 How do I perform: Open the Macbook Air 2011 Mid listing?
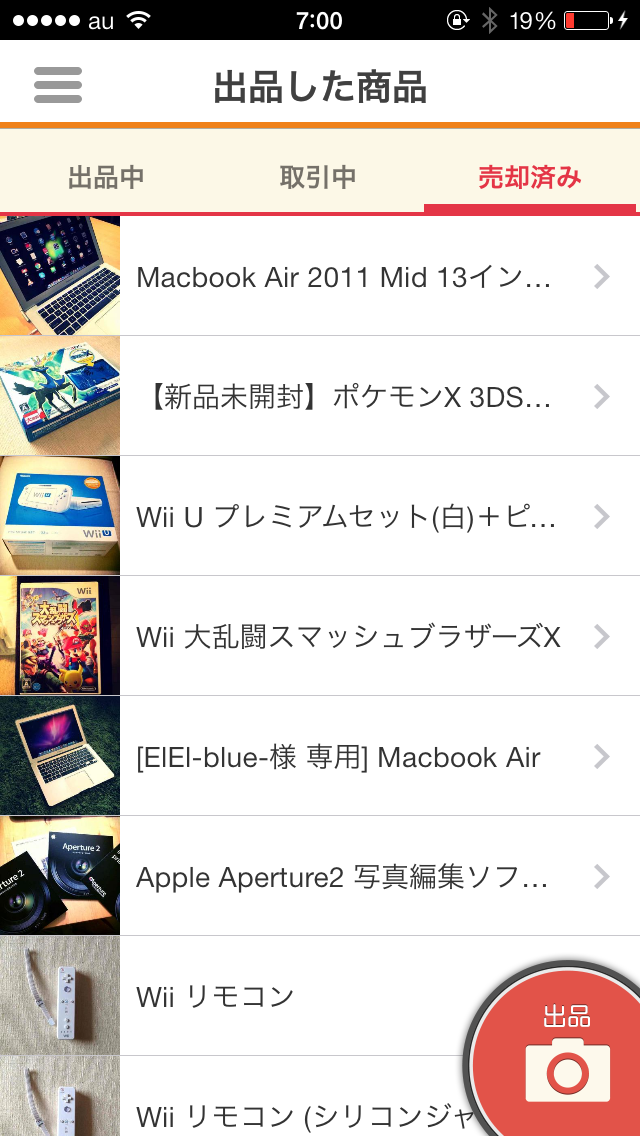click(x=320, y=276)
